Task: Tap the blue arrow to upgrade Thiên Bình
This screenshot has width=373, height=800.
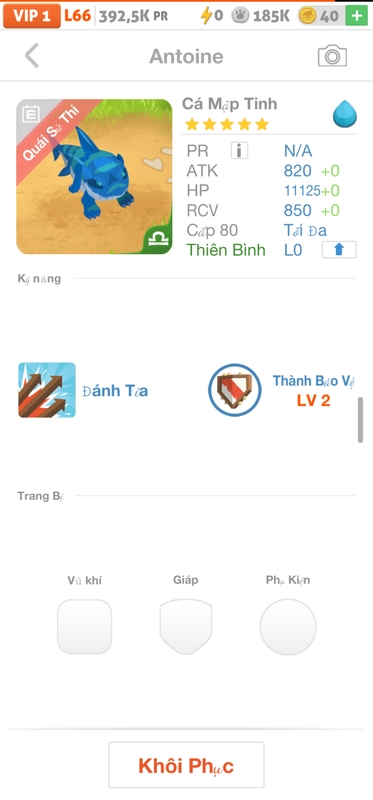Action: [339, 249]
